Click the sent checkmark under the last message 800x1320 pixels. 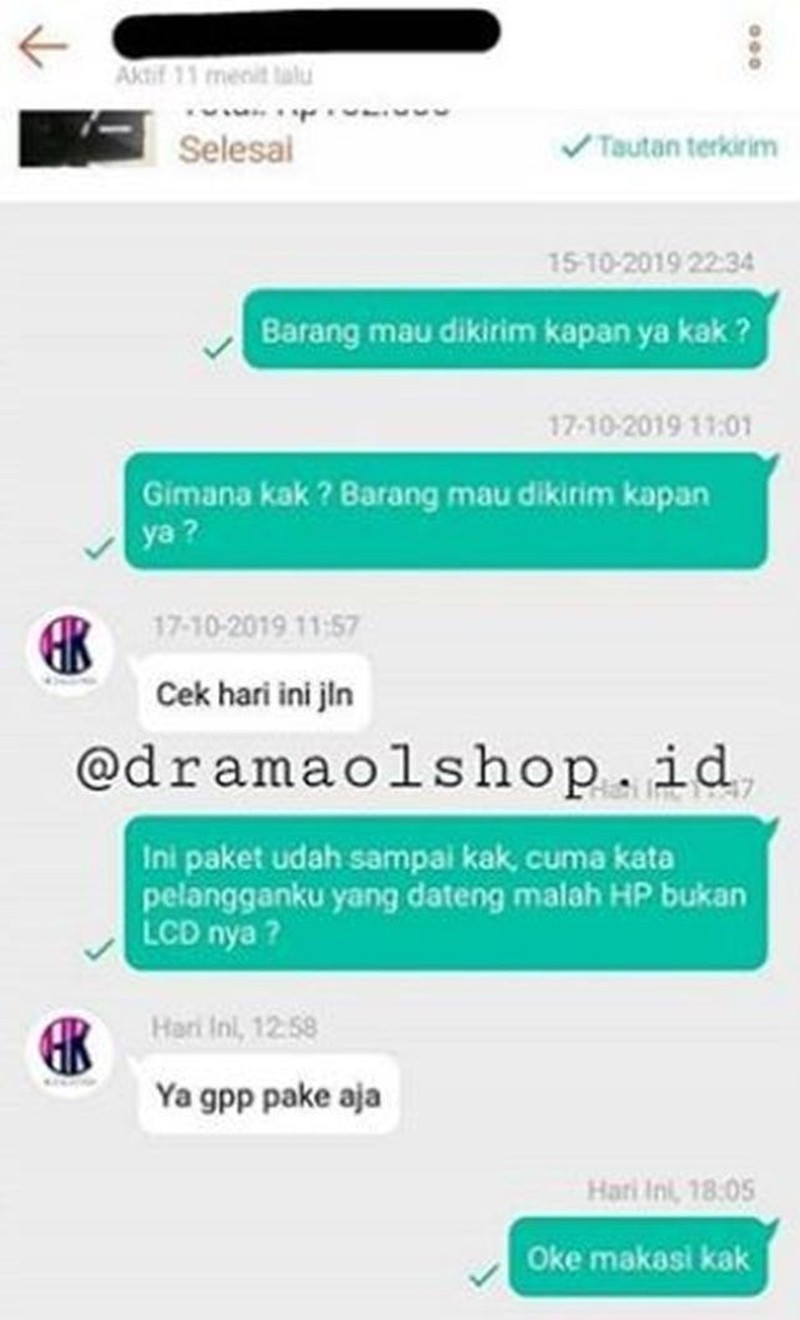pyautogui.click(x=484, y=1276)
